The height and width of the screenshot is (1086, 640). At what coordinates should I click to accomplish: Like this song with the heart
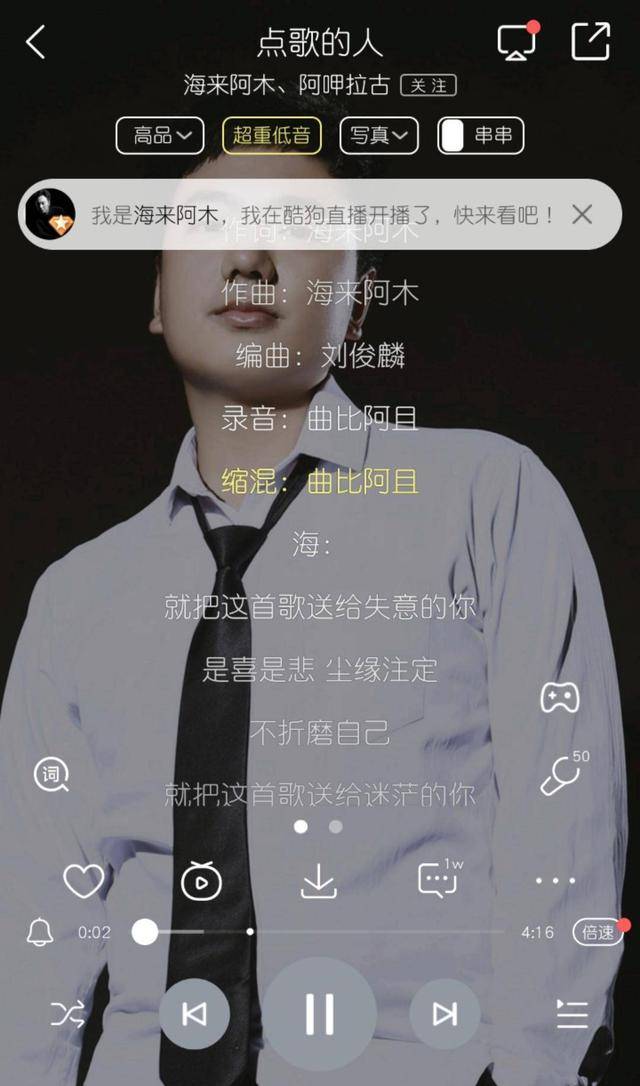click(x=84, y=881)
